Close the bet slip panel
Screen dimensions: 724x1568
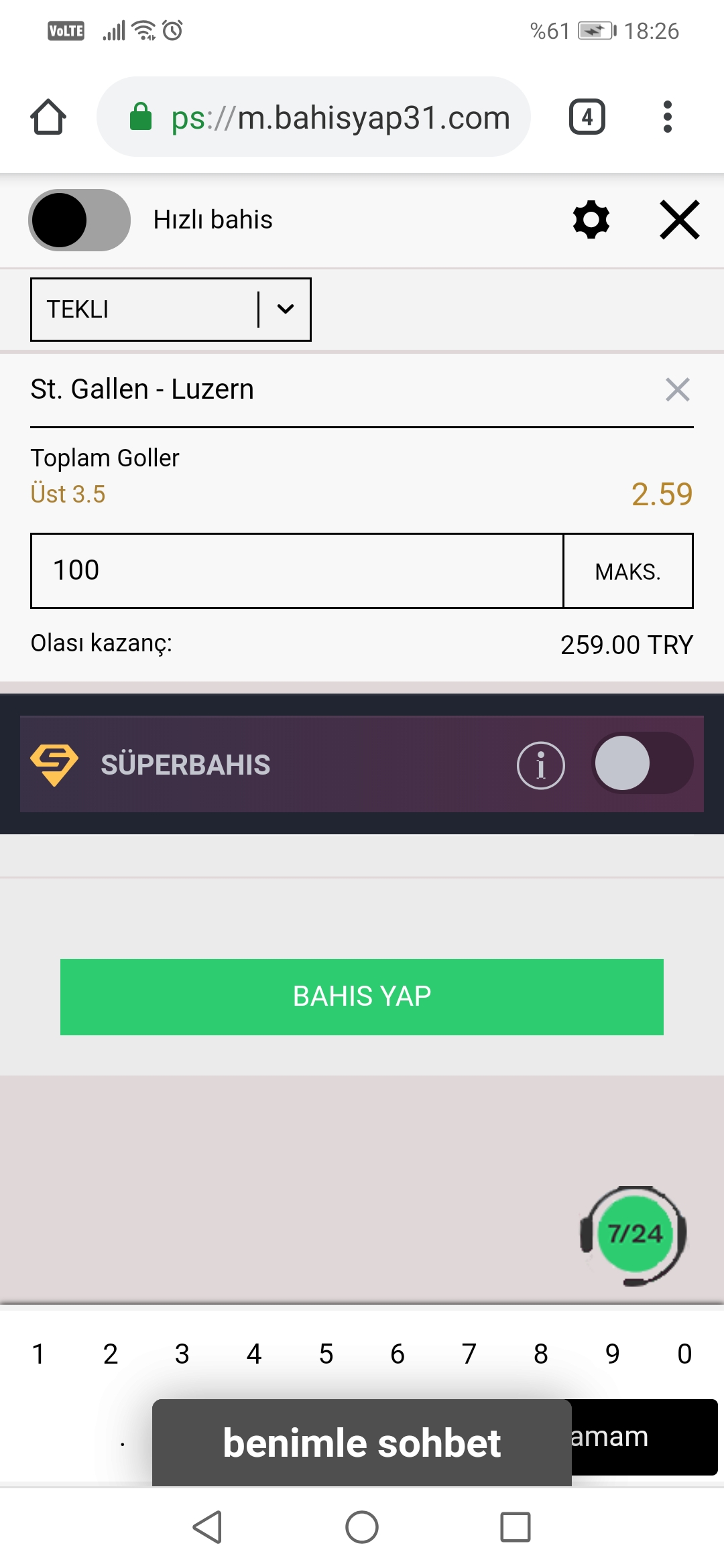click(680, 220)
